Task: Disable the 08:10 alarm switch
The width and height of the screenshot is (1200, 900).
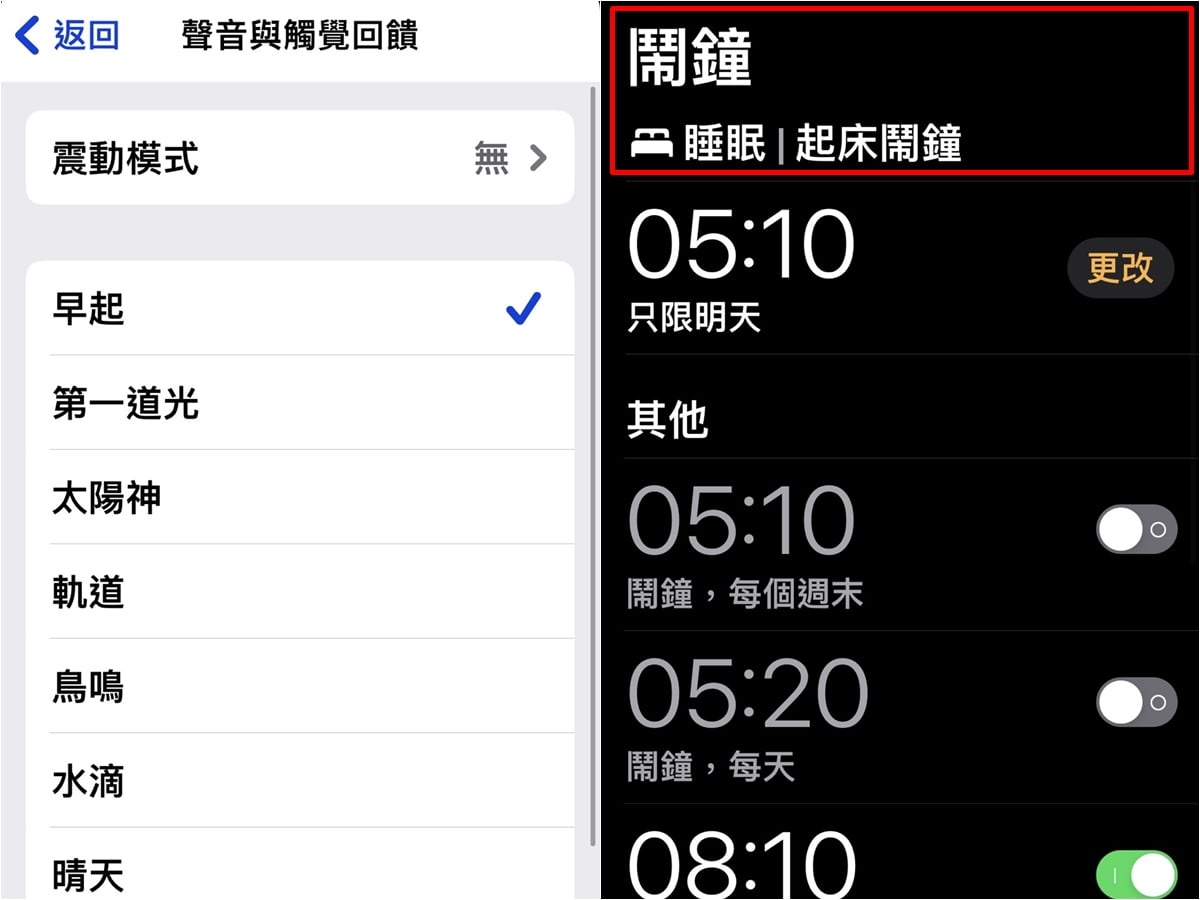Action: 1137,875
